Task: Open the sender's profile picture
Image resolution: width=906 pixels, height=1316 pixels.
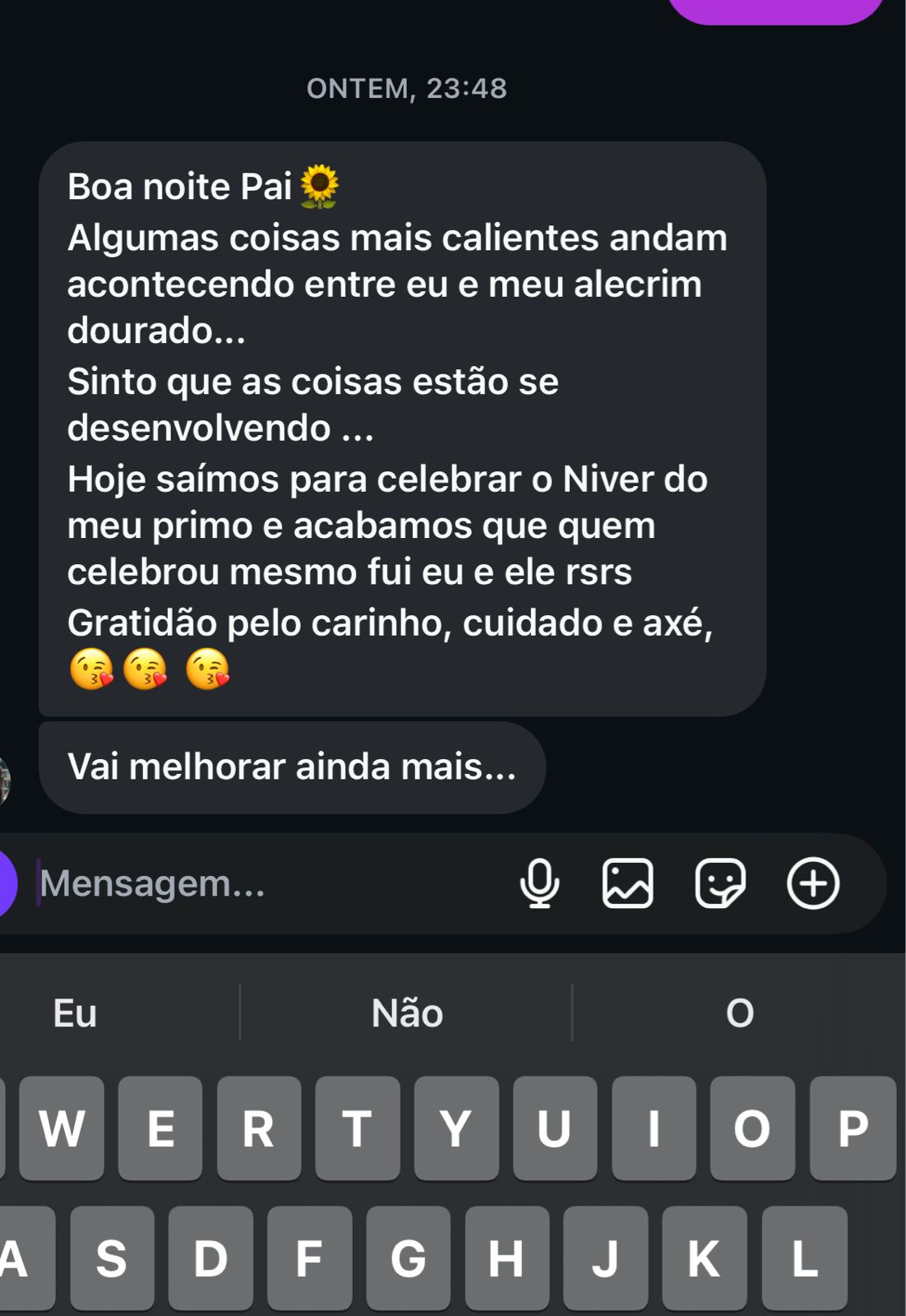Action: pyautogui.click(x=4, y=780)
